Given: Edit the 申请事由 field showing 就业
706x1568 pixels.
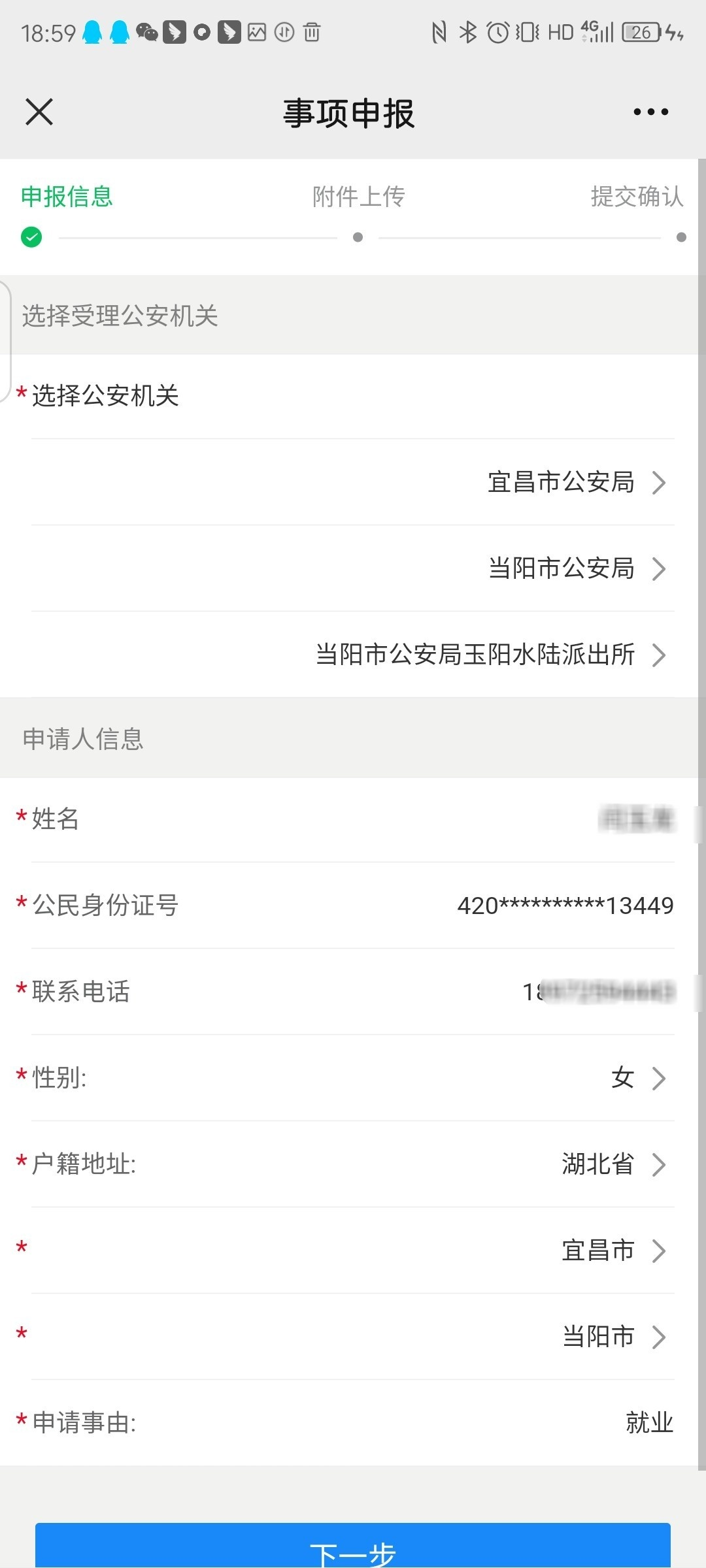Looking at the screenshot, I should tap(353, 1423).
